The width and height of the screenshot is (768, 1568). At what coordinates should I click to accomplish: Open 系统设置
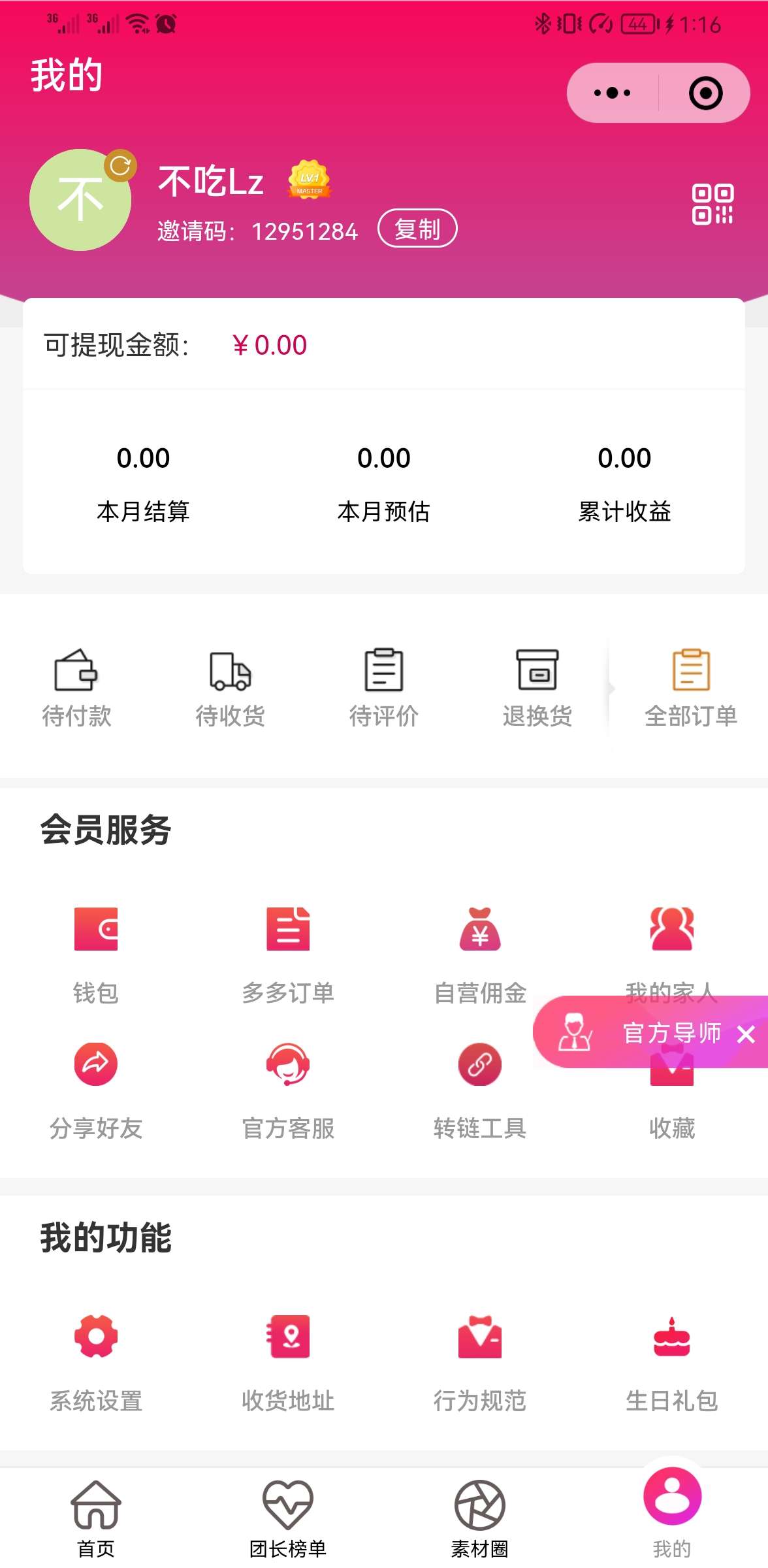pyautogui.click(x=96, y=1364)
